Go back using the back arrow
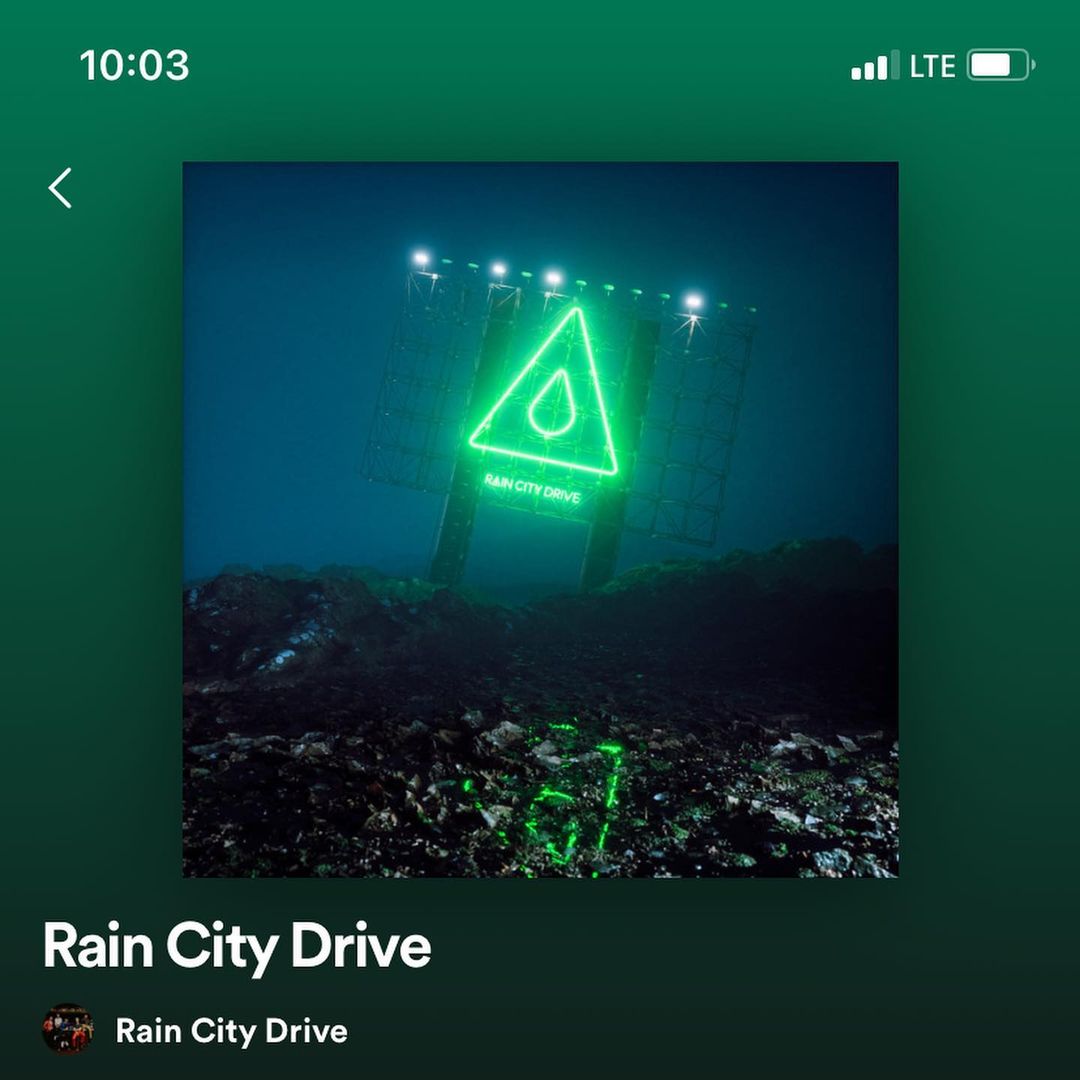The height and width of the screenshot is (1080, 1080). point(60,187)
